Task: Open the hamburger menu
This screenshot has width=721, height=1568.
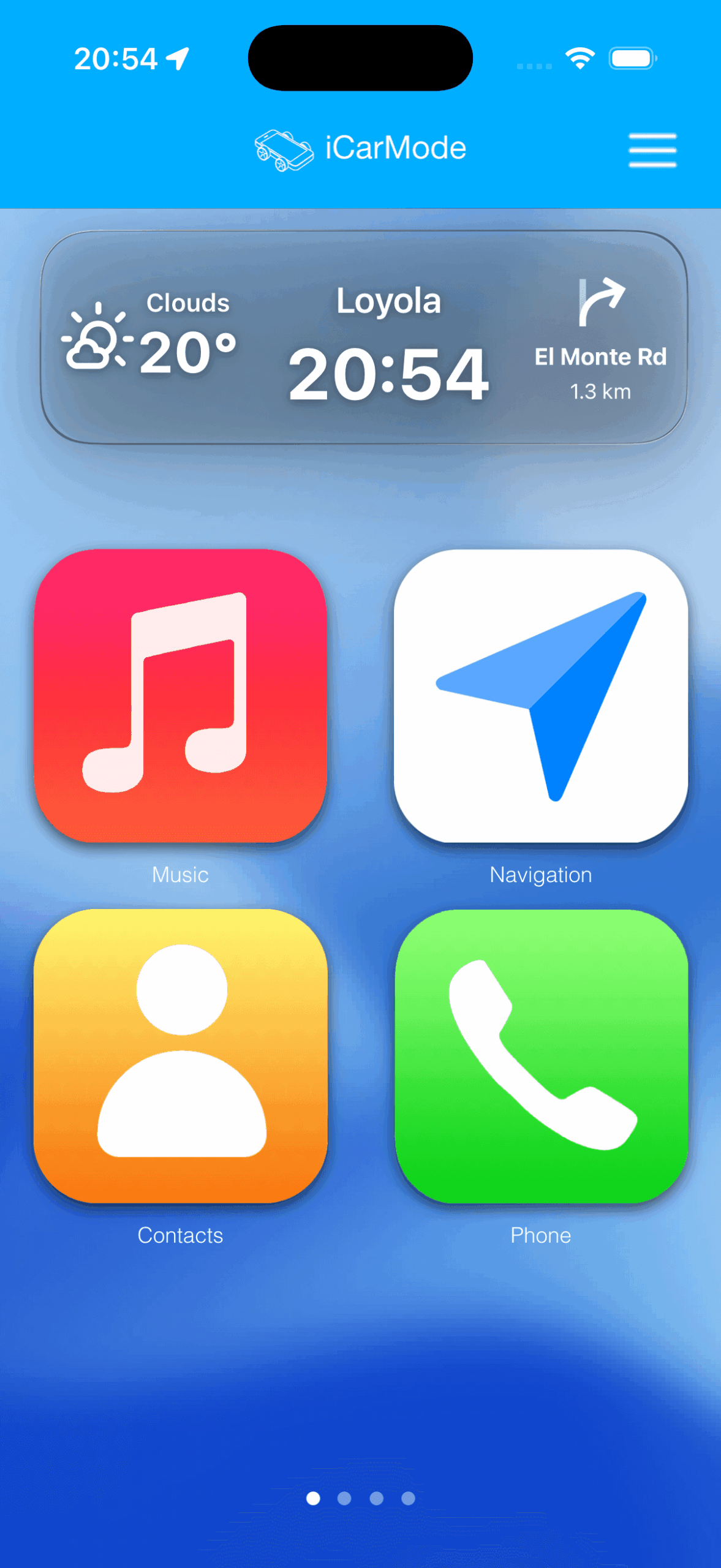Action: [x=652, y=149]
